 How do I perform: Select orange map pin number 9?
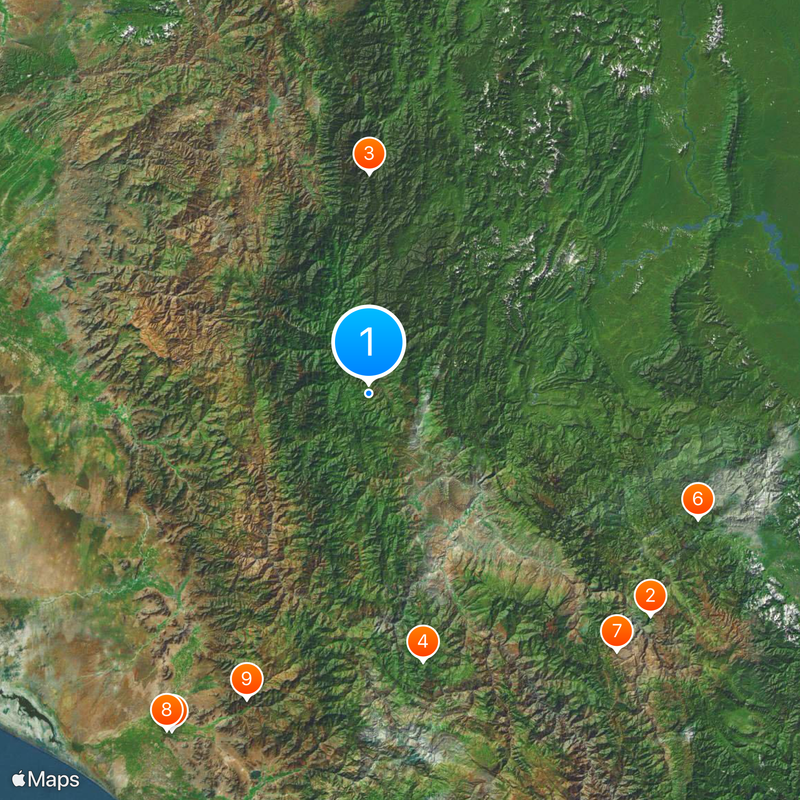246,679
